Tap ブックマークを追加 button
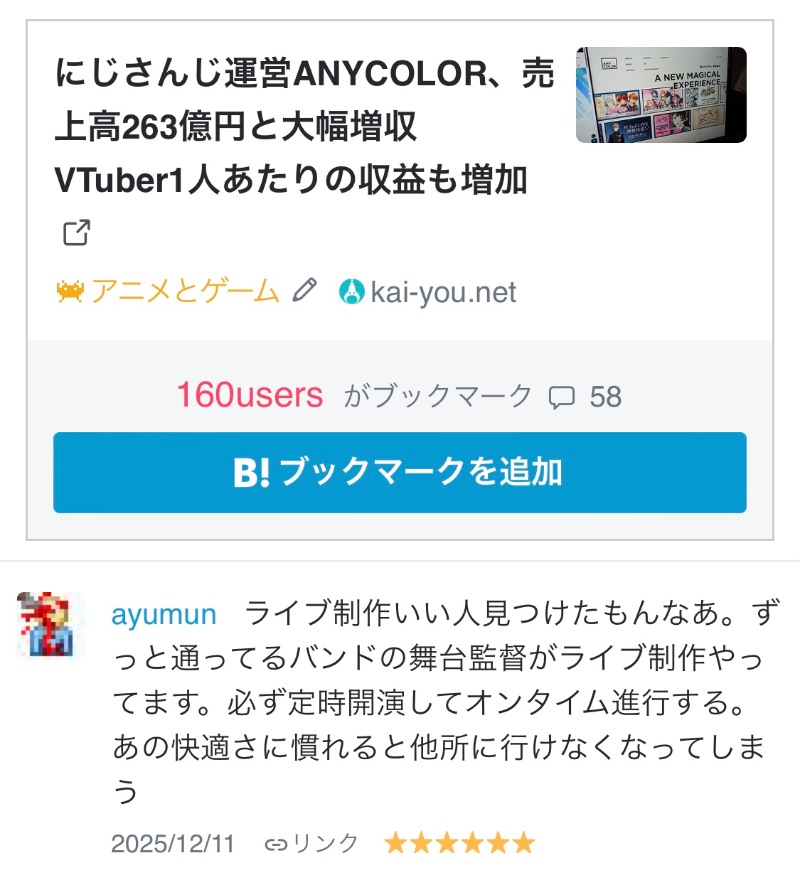800x890 pixels. click(x=400, y=472)
